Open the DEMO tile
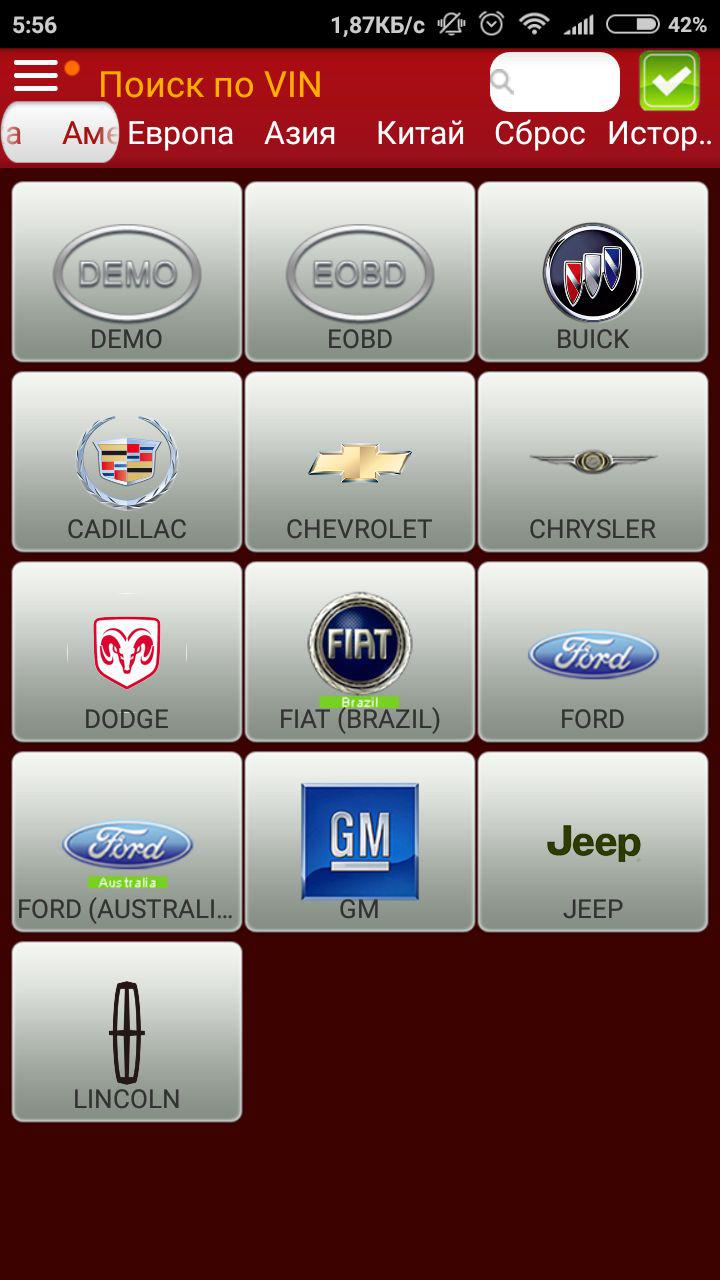 127,271
